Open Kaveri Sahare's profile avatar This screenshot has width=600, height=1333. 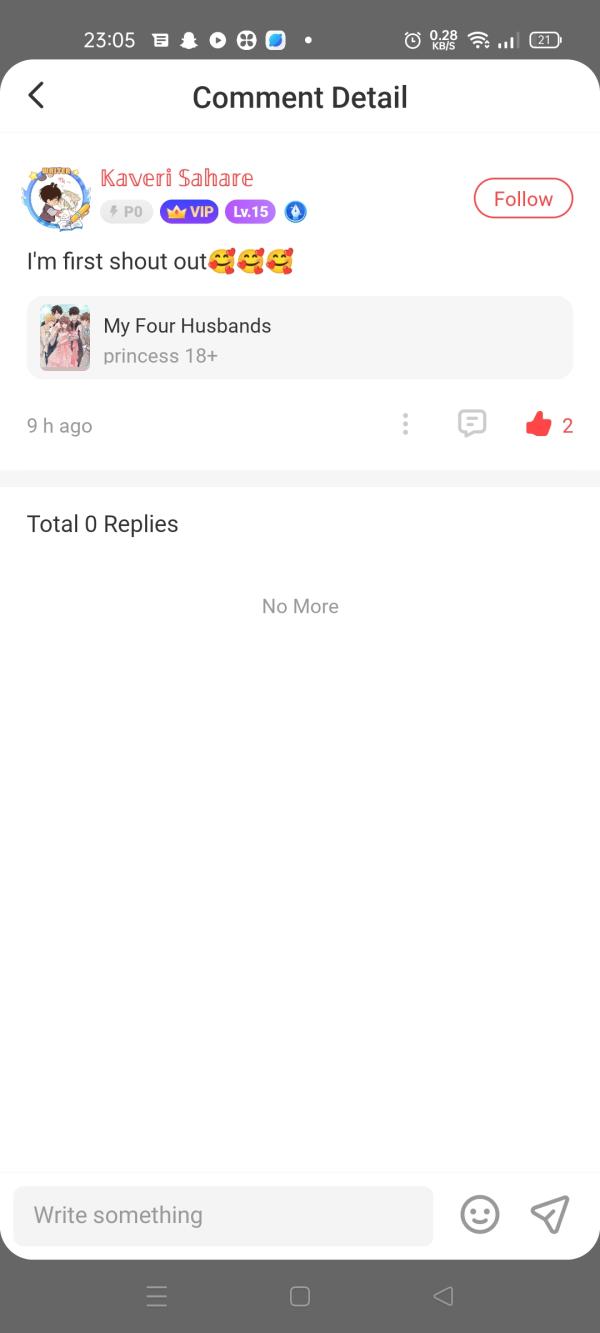56,198
